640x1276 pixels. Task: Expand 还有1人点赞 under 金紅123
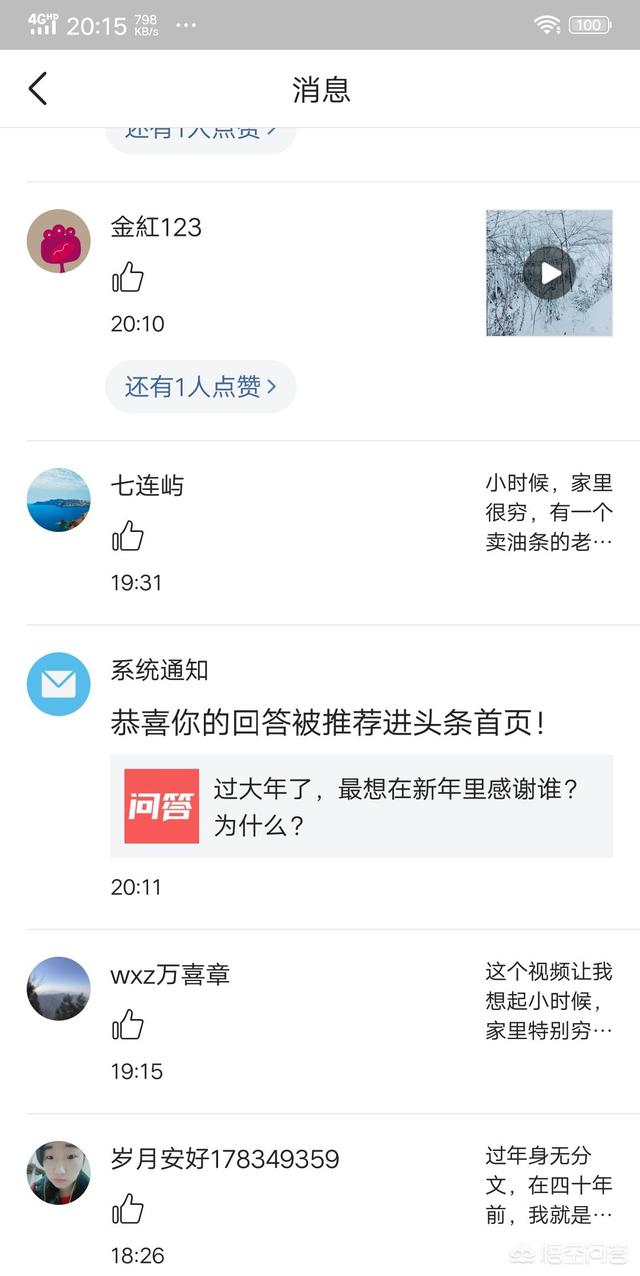click(200, 386)
